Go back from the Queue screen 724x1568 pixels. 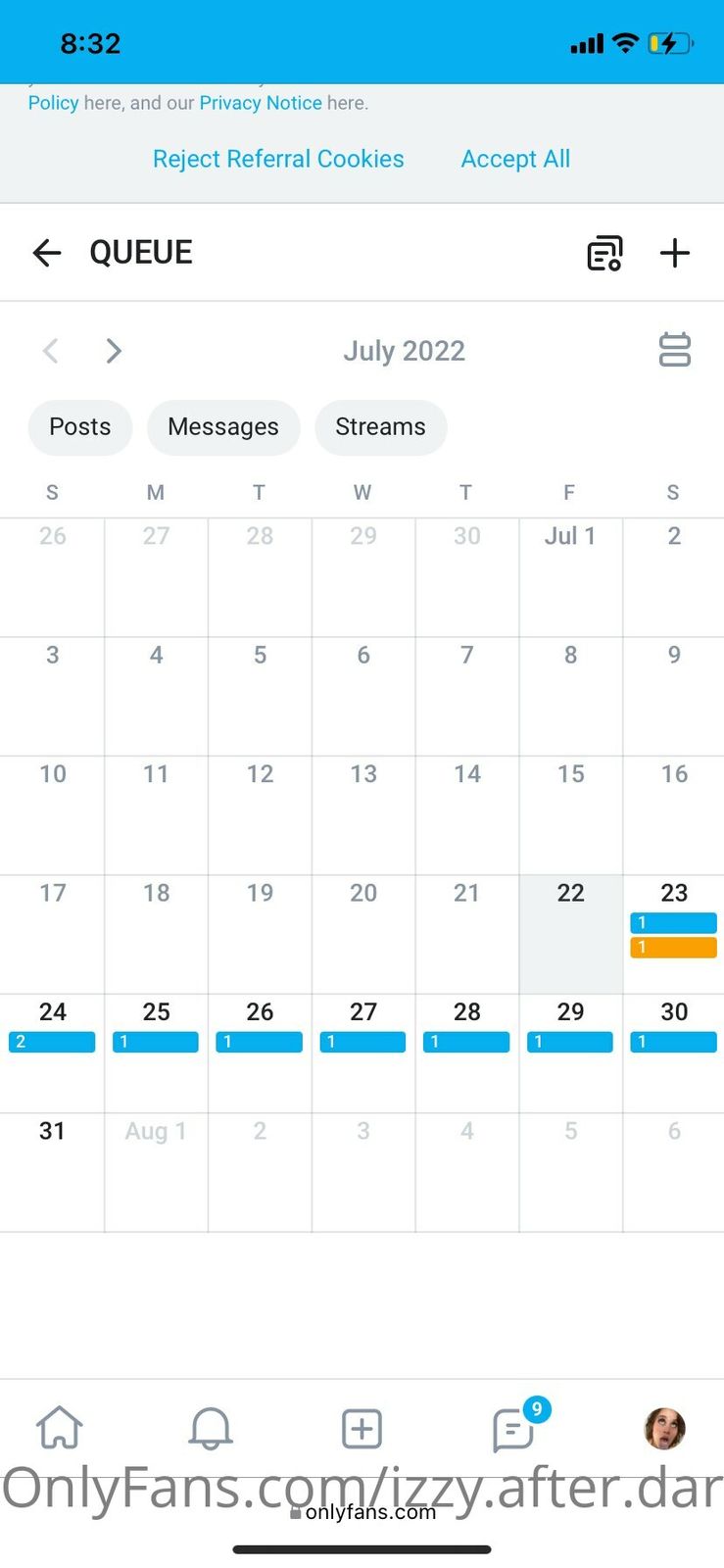47,253
